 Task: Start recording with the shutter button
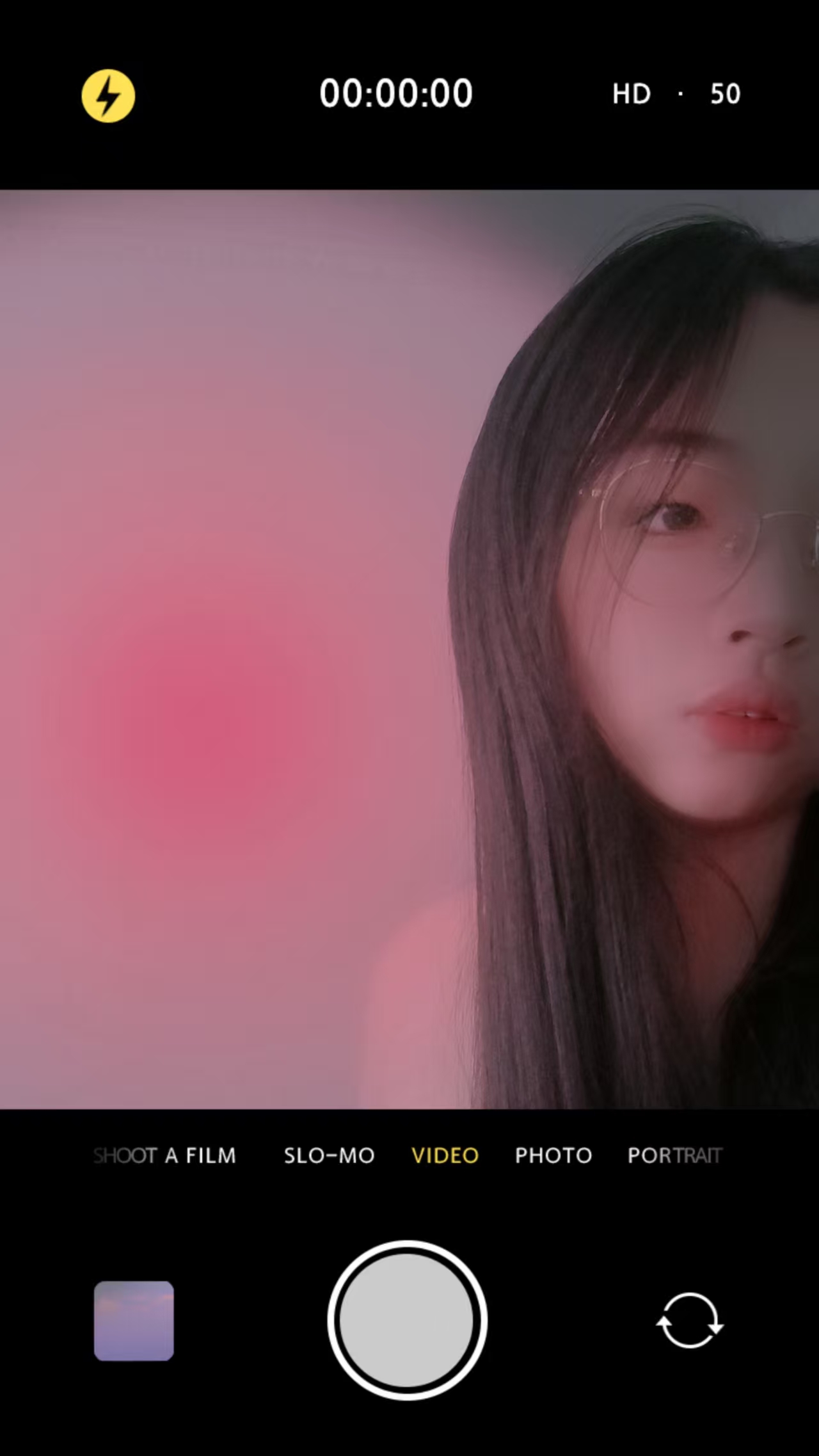(x=407, y=1320)
